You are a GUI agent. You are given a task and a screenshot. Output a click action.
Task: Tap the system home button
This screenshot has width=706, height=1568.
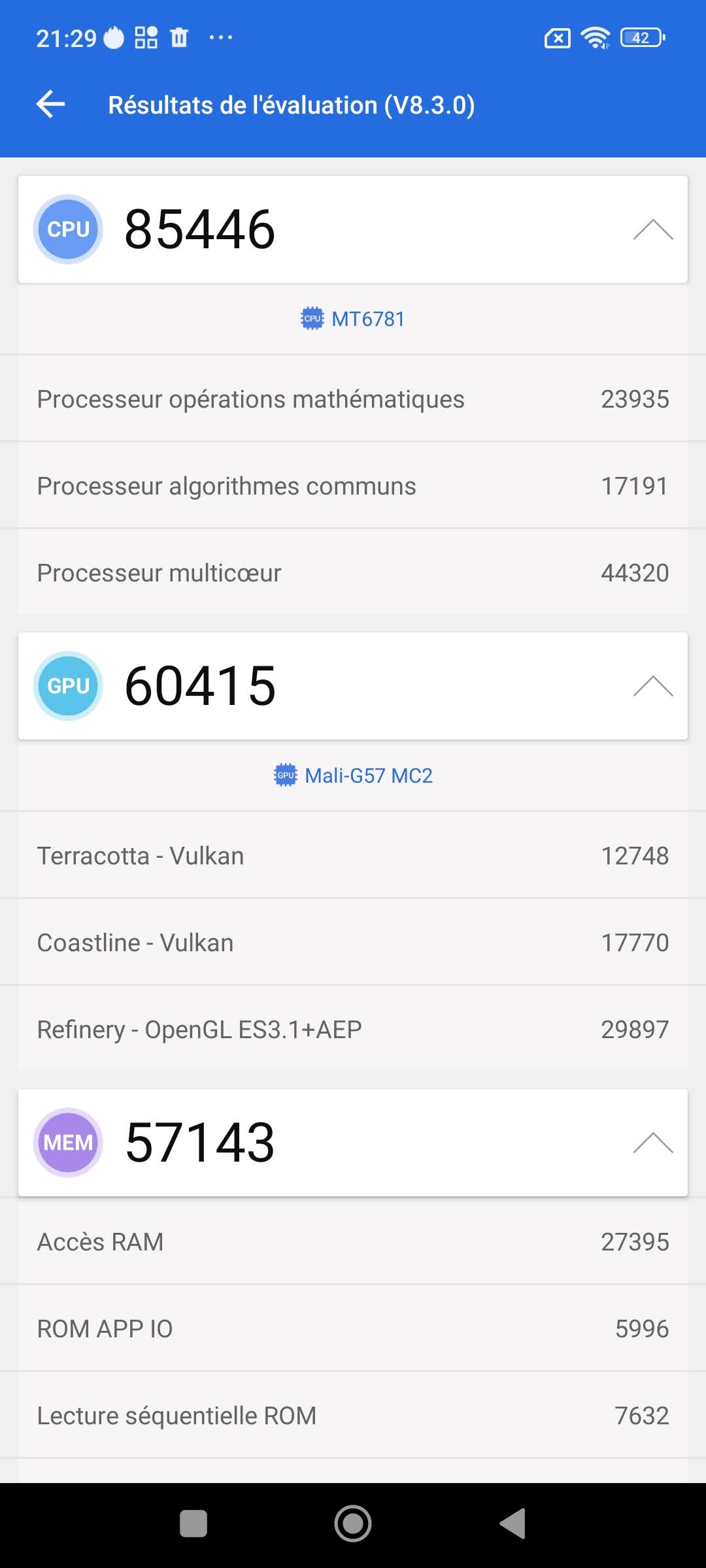353,1524
